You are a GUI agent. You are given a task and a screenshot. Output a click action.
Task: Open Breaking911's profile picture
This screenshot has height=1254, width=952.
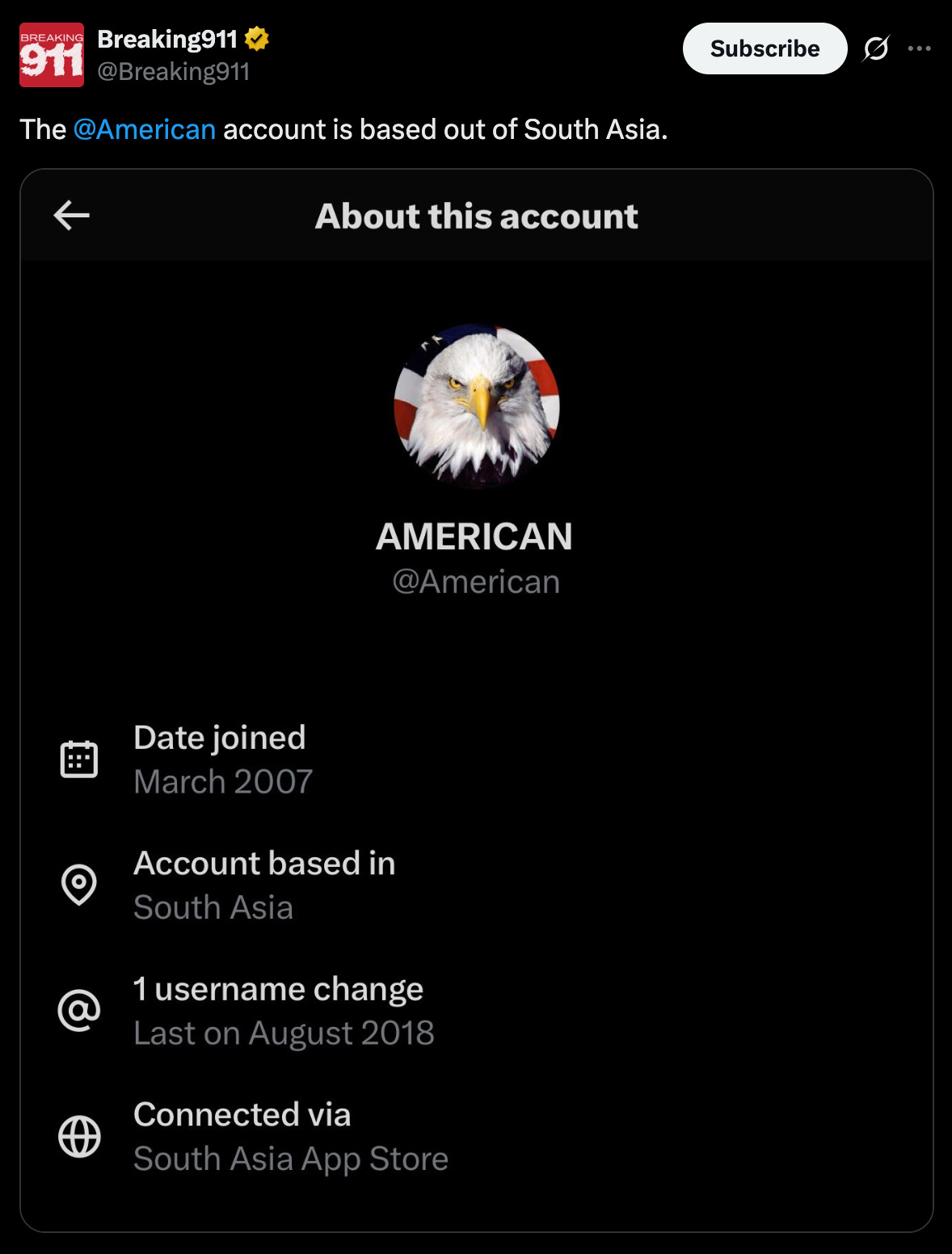52,55
